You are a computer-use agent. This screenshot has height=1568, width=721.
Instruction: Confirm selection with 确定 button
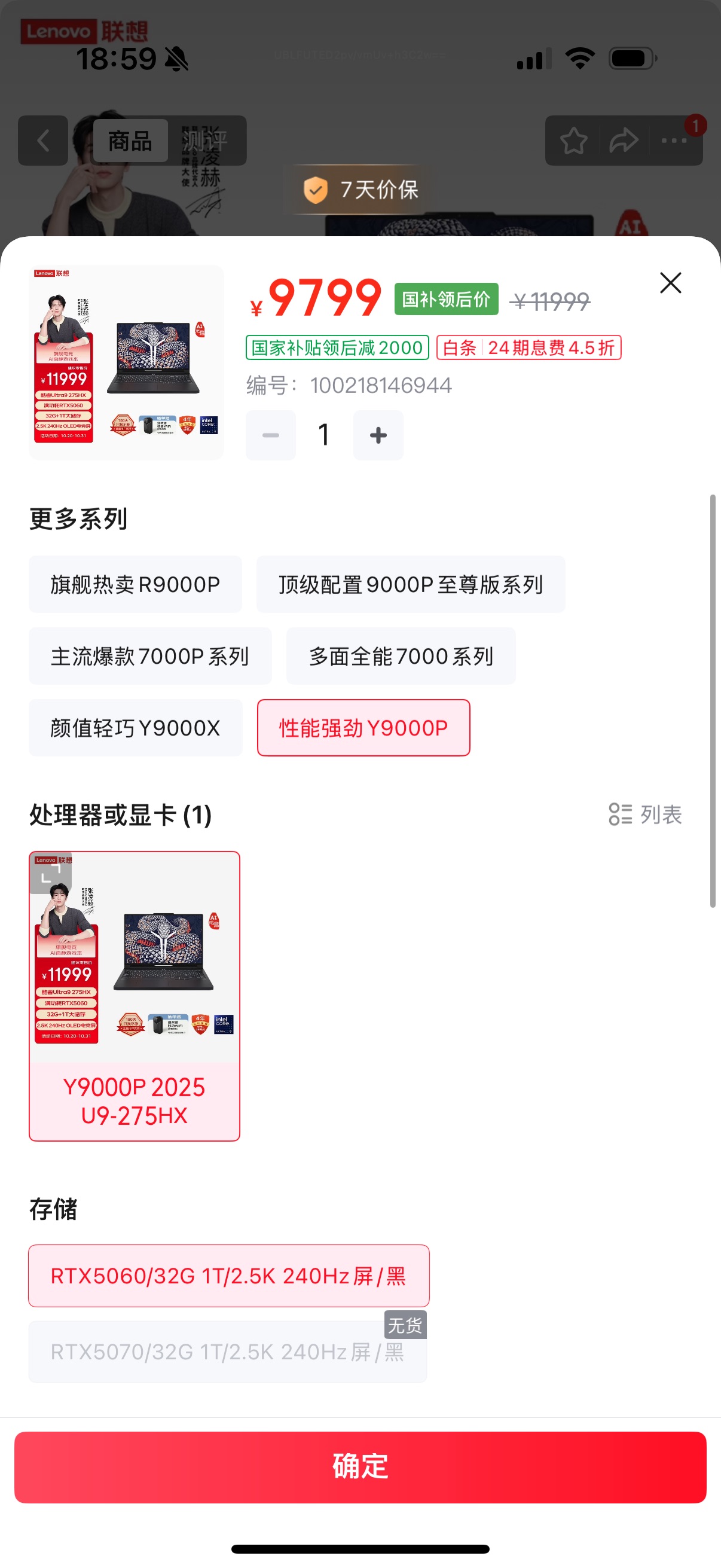tap(360, 1467)
